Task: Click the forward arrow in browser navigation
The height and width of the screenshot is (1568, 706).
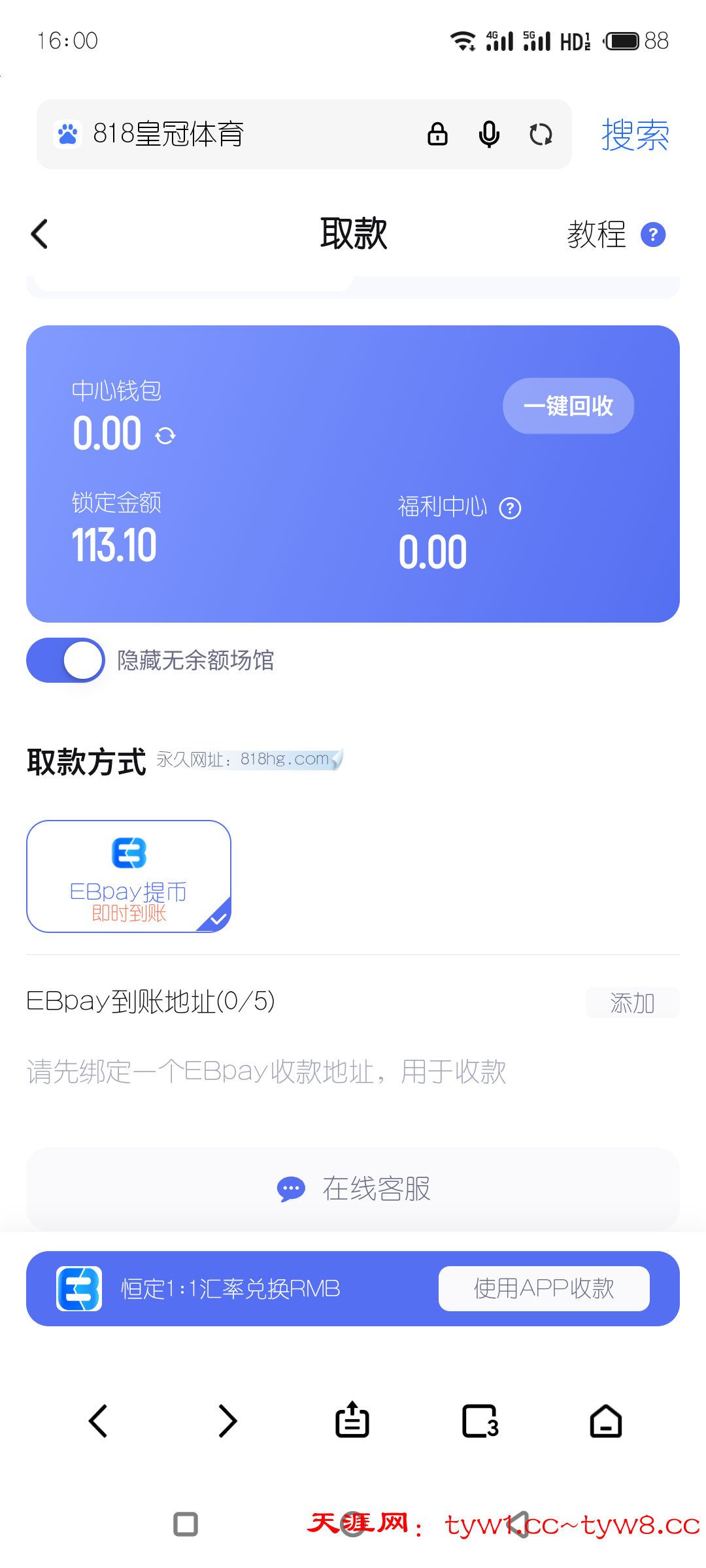Action: (x=227, y=1421)
